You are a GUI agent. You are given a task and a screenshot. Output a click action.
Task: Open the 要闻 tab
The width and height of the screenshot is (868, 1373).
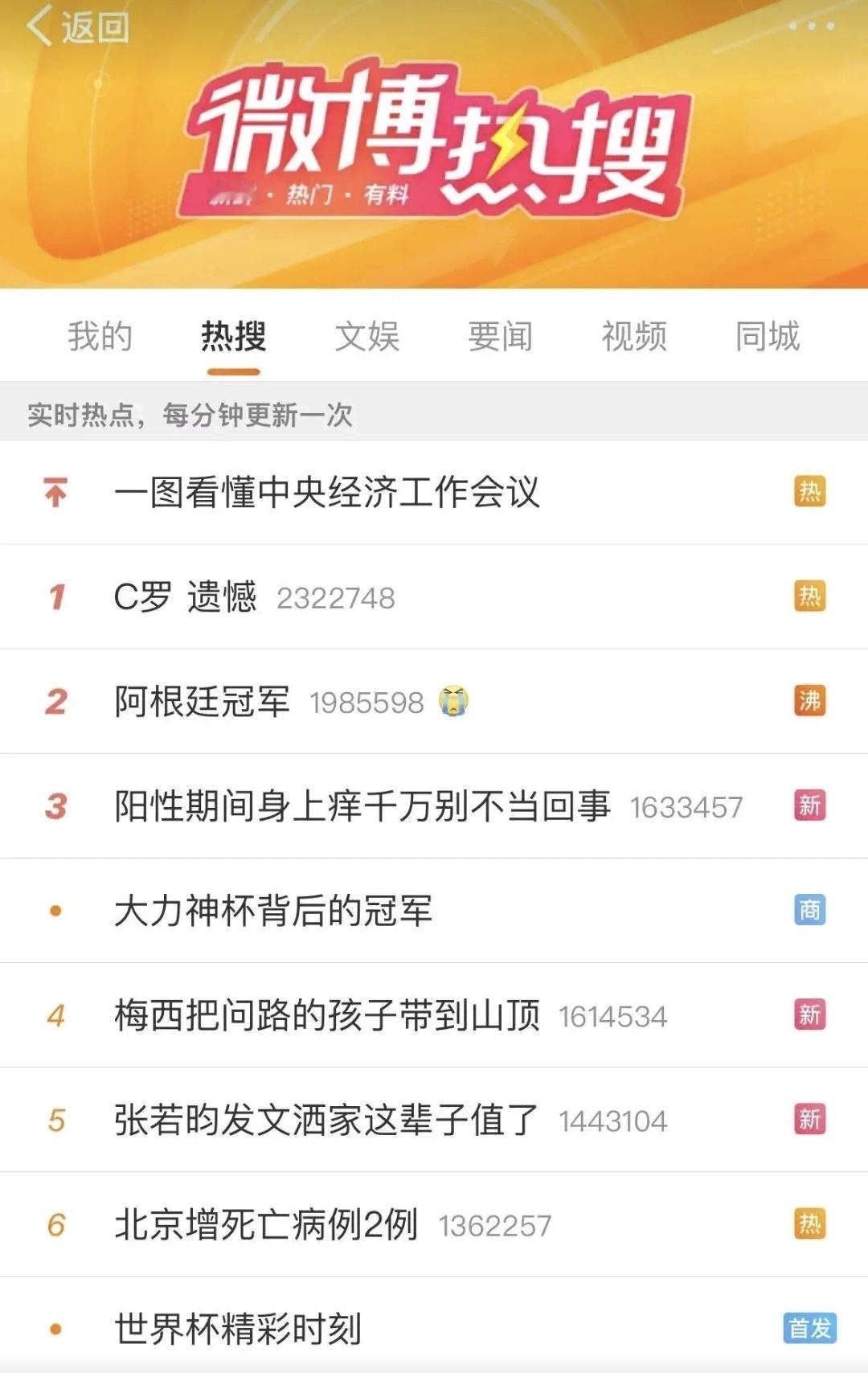[498, 338]
